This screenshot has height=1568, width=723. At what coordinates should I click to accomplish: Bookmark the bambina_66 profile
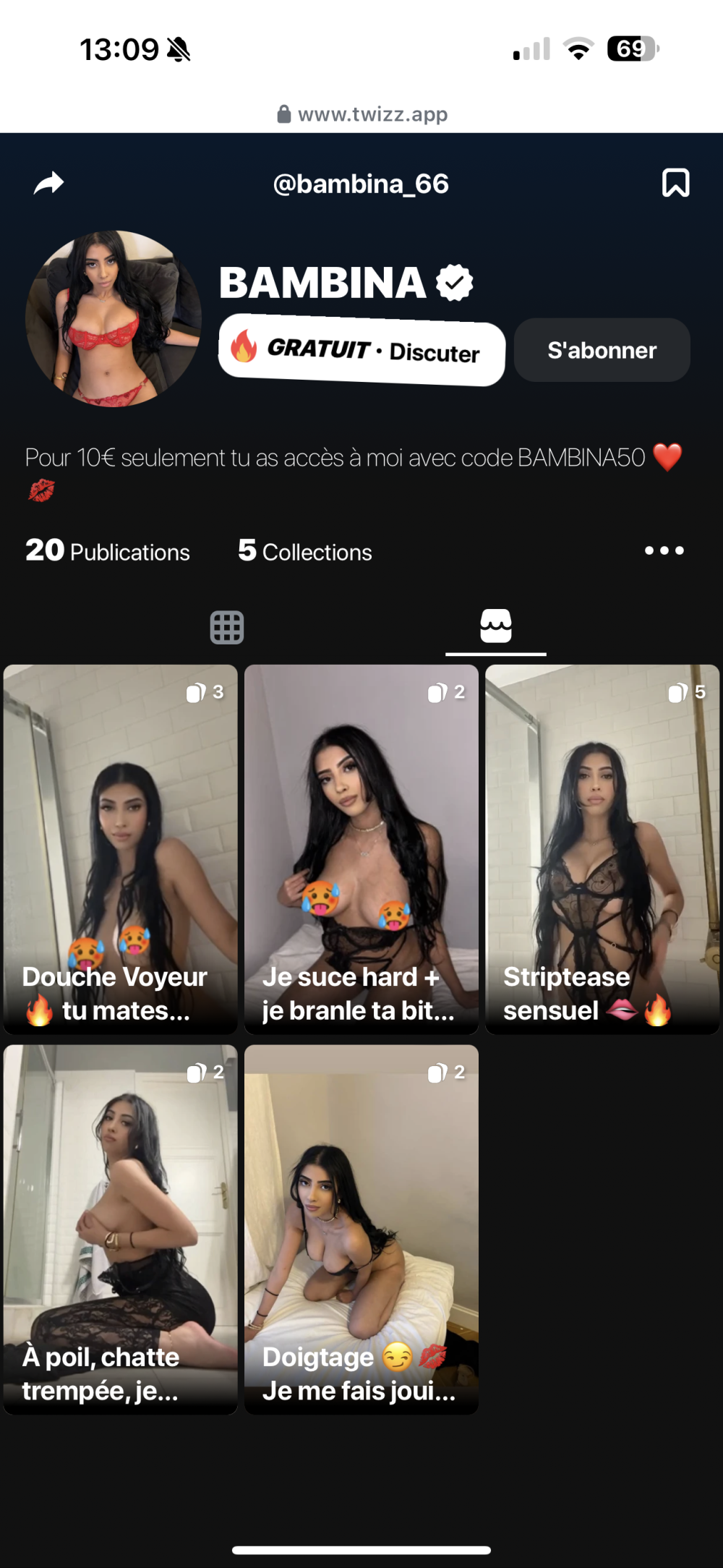coord(675,184)
